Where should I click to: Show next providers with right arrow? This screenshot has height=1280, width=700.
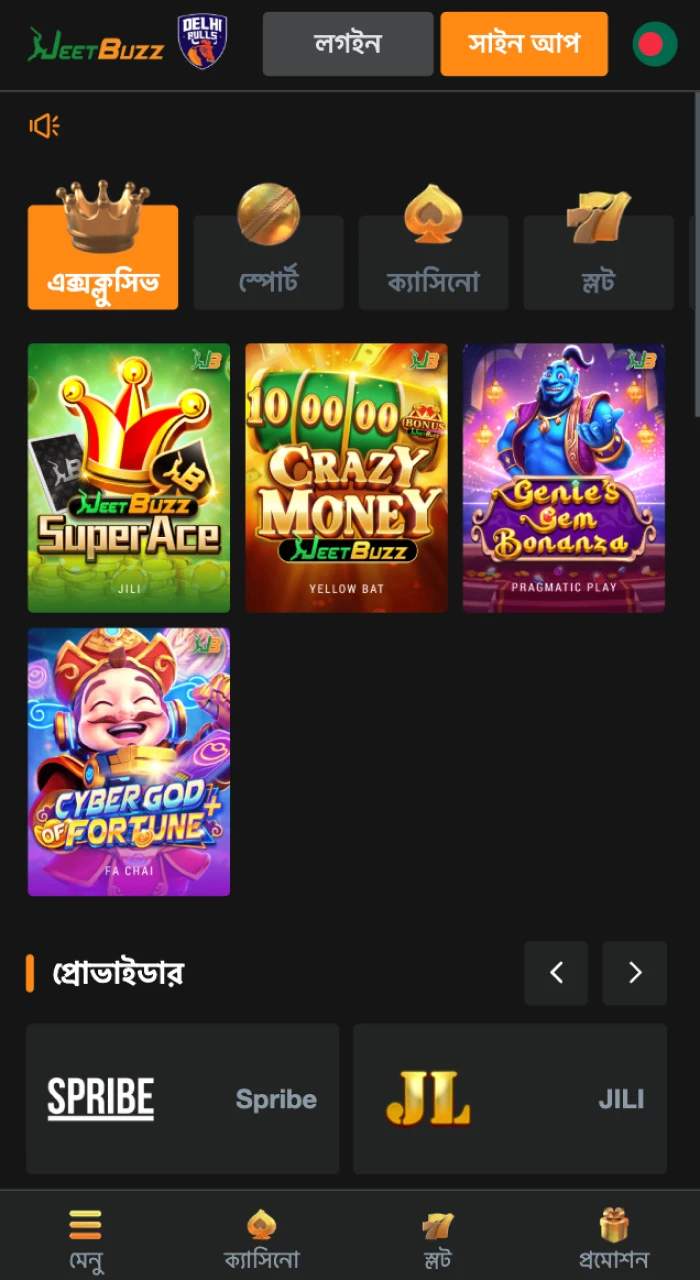click(x=634, y=973)
